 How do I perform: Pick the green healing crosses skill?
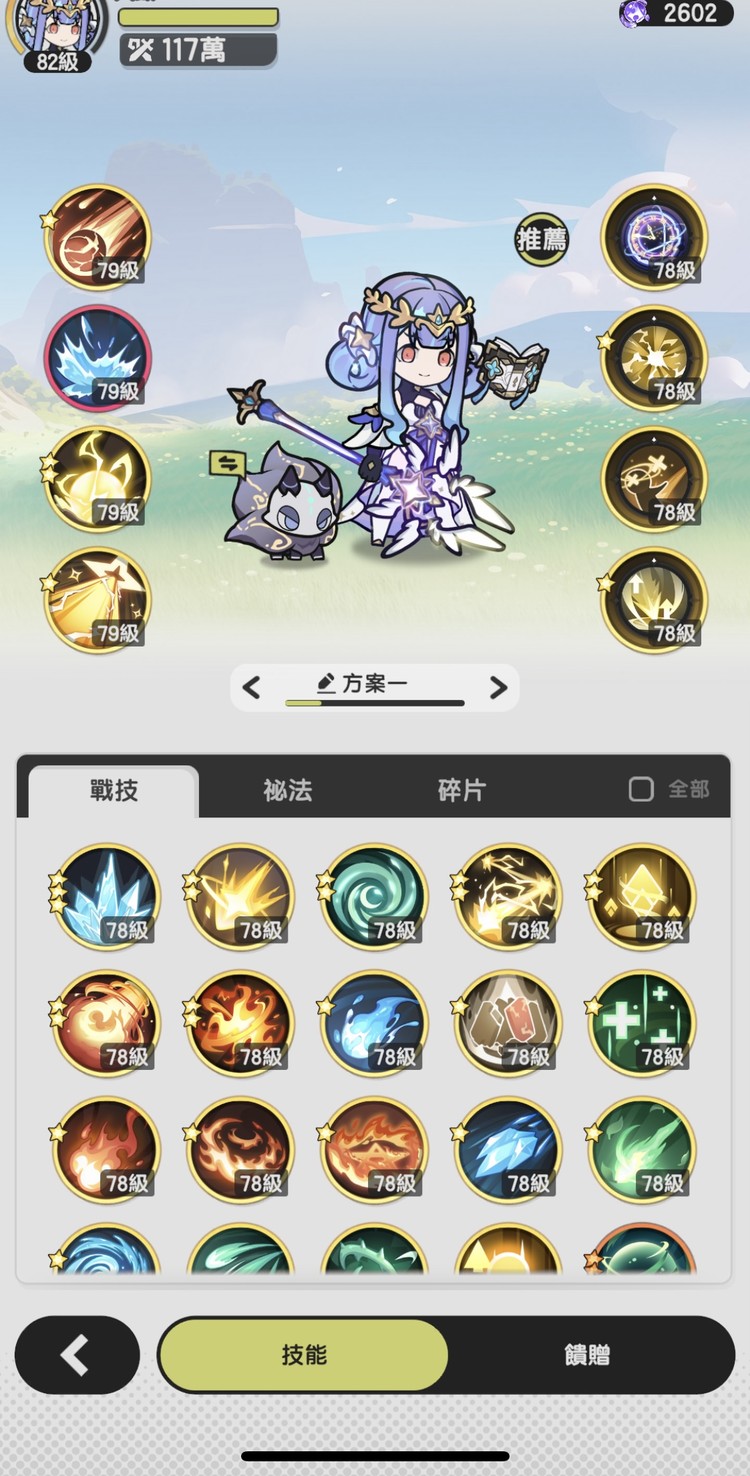tap(641, 1023)
